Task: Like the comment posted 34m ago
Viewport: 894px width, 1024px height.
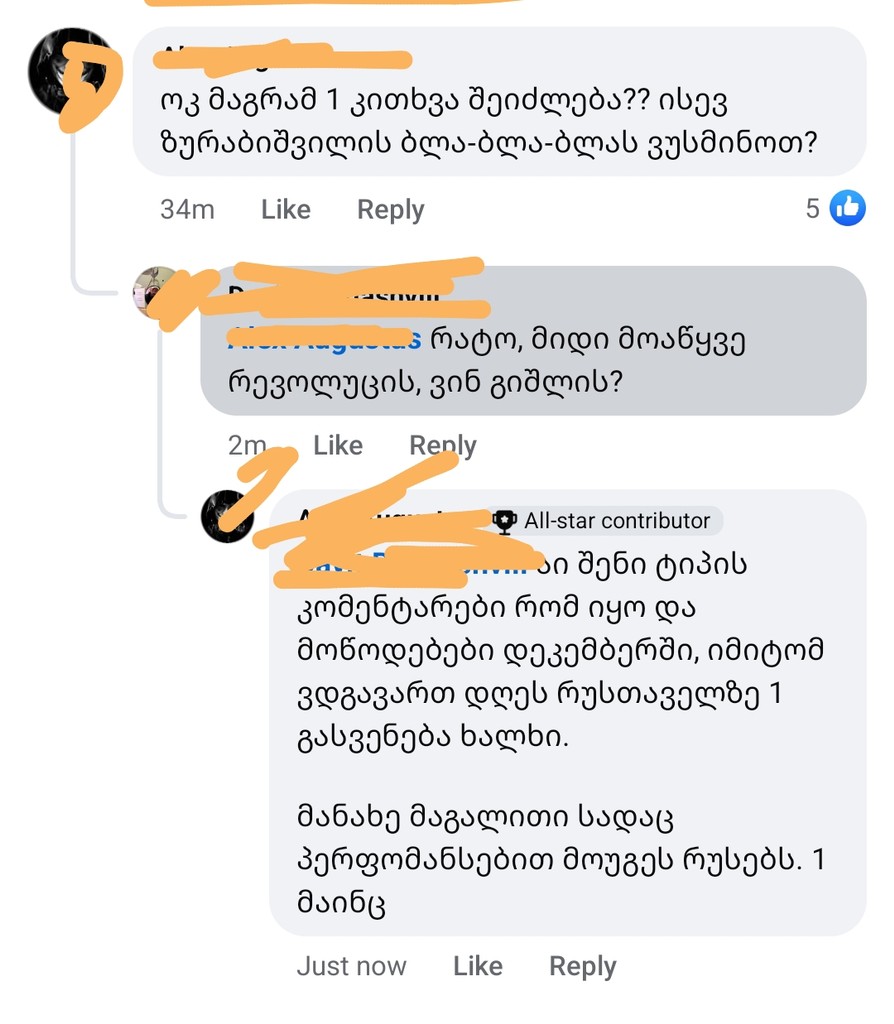Action: point(285,209)
